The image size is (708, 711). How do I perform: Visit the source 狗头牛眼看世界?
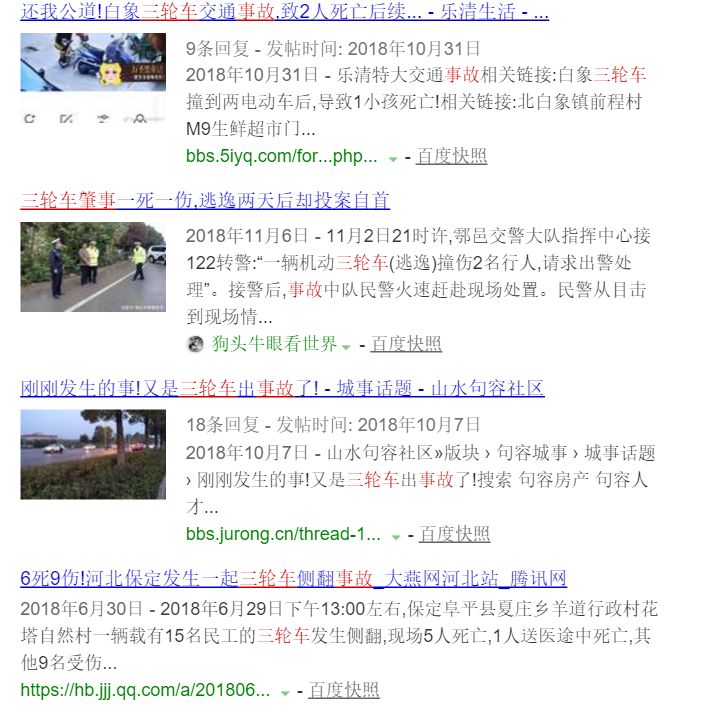pos(275,344)
